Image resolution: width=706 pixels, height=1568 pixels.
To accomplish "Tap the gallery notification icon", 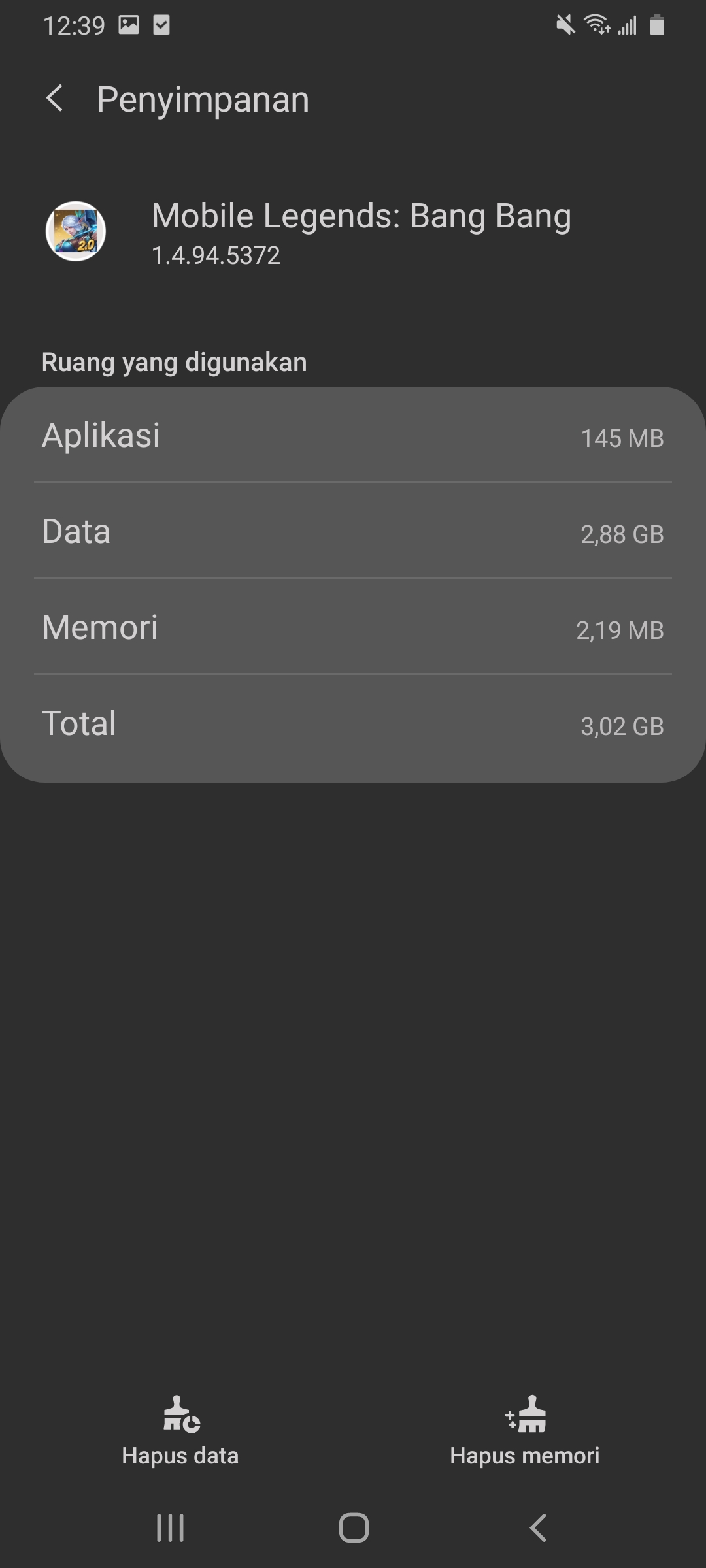I will [x=128, y=25].
